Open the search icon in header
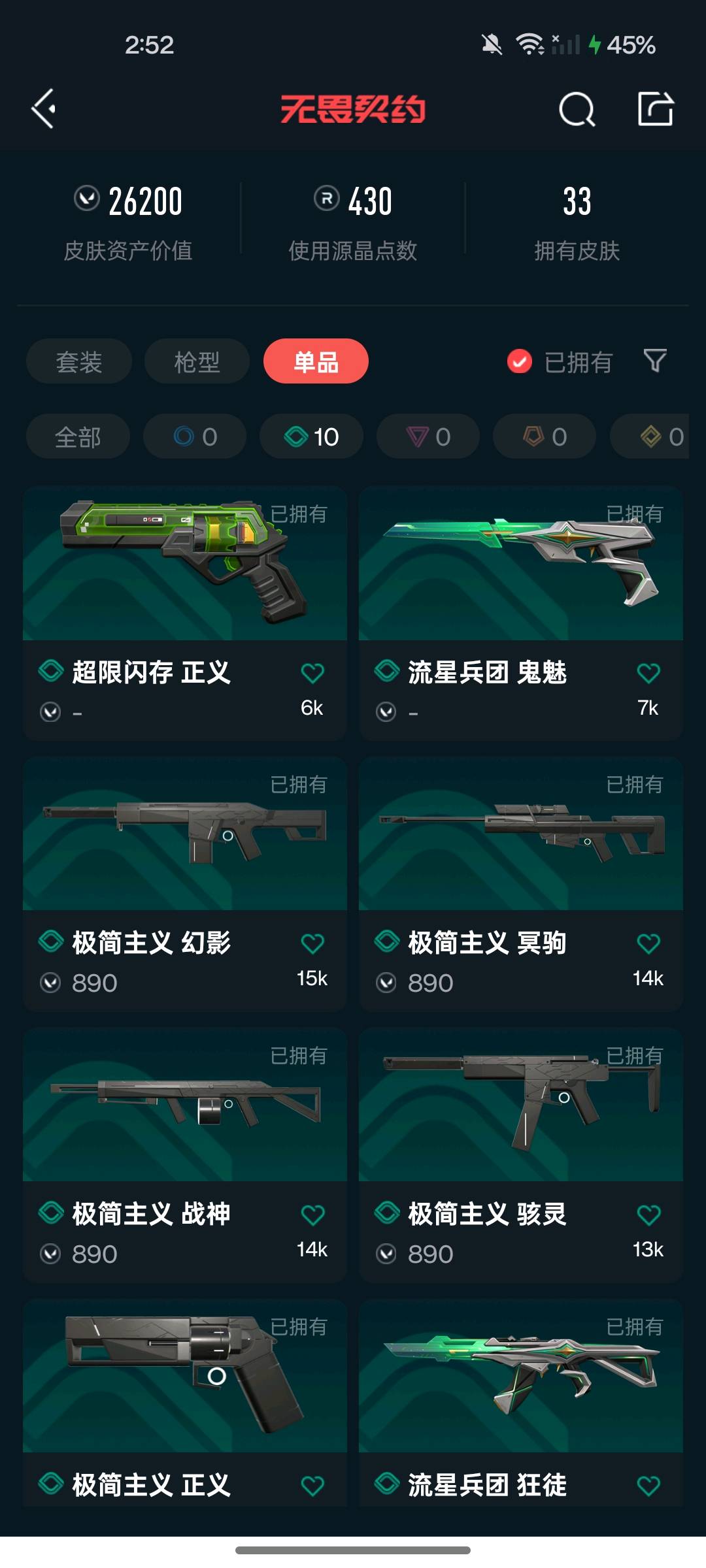 point(577,108)
